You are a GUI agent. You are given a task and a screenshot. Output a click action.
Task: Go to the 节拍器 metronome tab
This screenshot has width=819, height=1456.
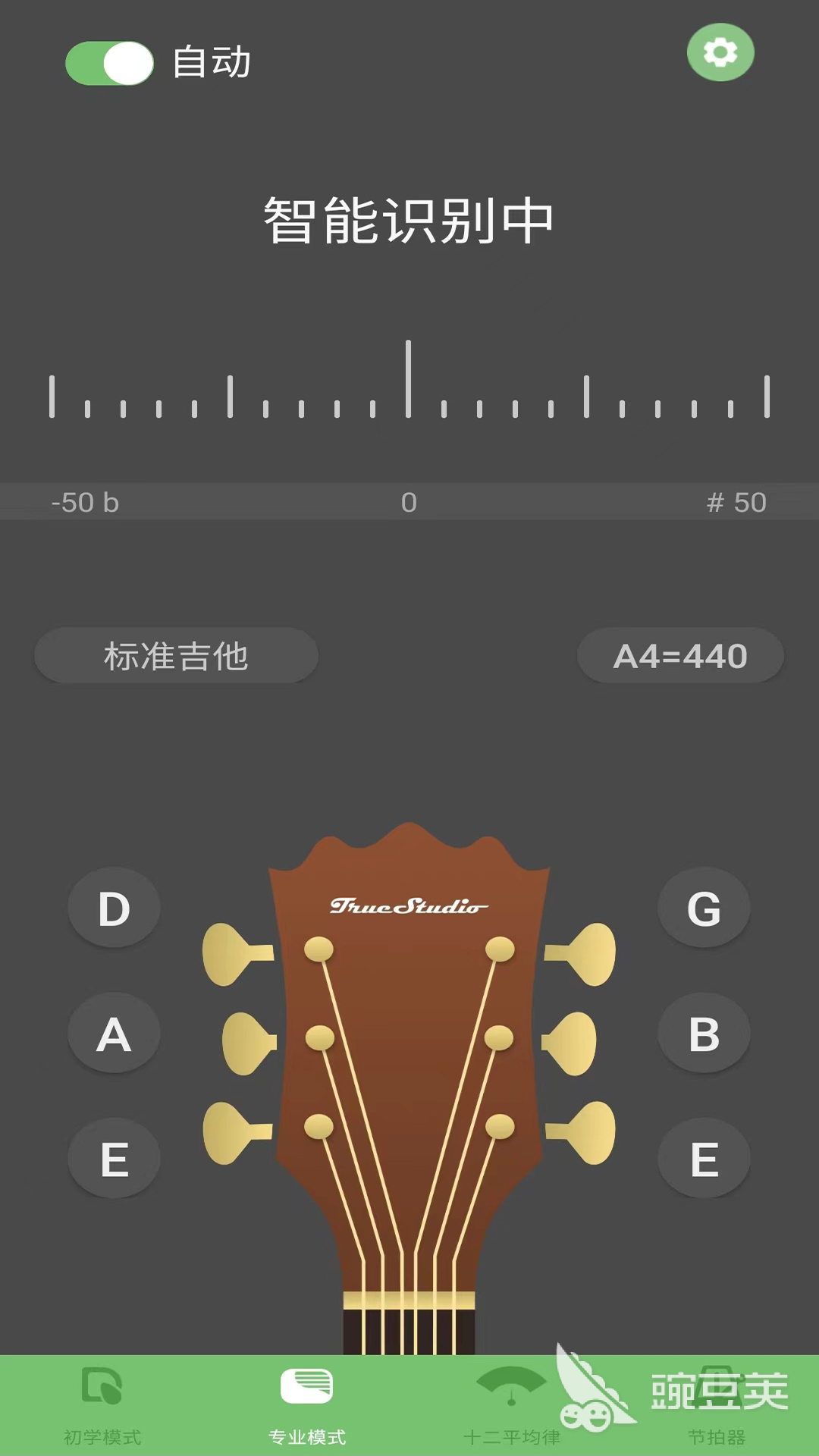(x=717, y=1404)
